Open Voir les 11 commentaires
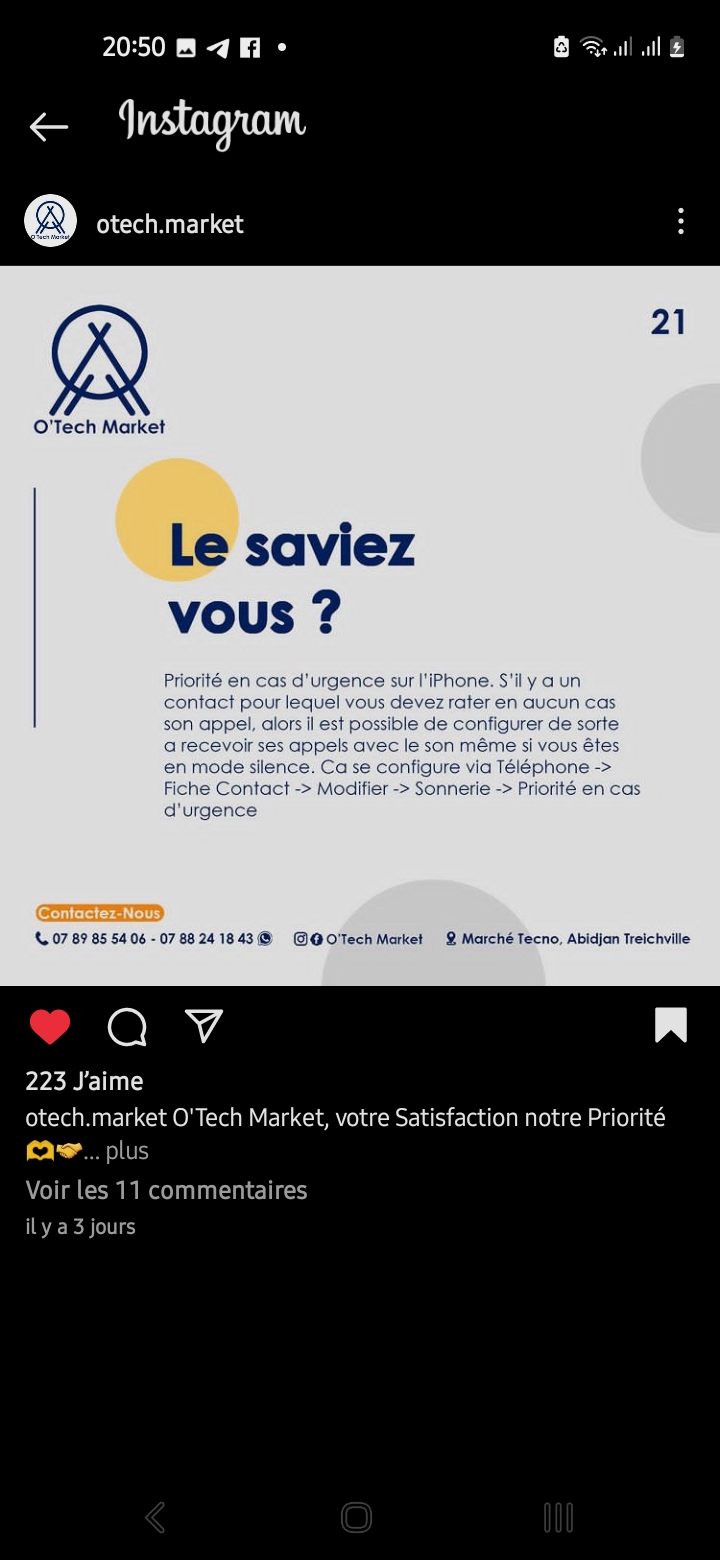Viewport: 720px width, 1560px height. pos(166,1190)
